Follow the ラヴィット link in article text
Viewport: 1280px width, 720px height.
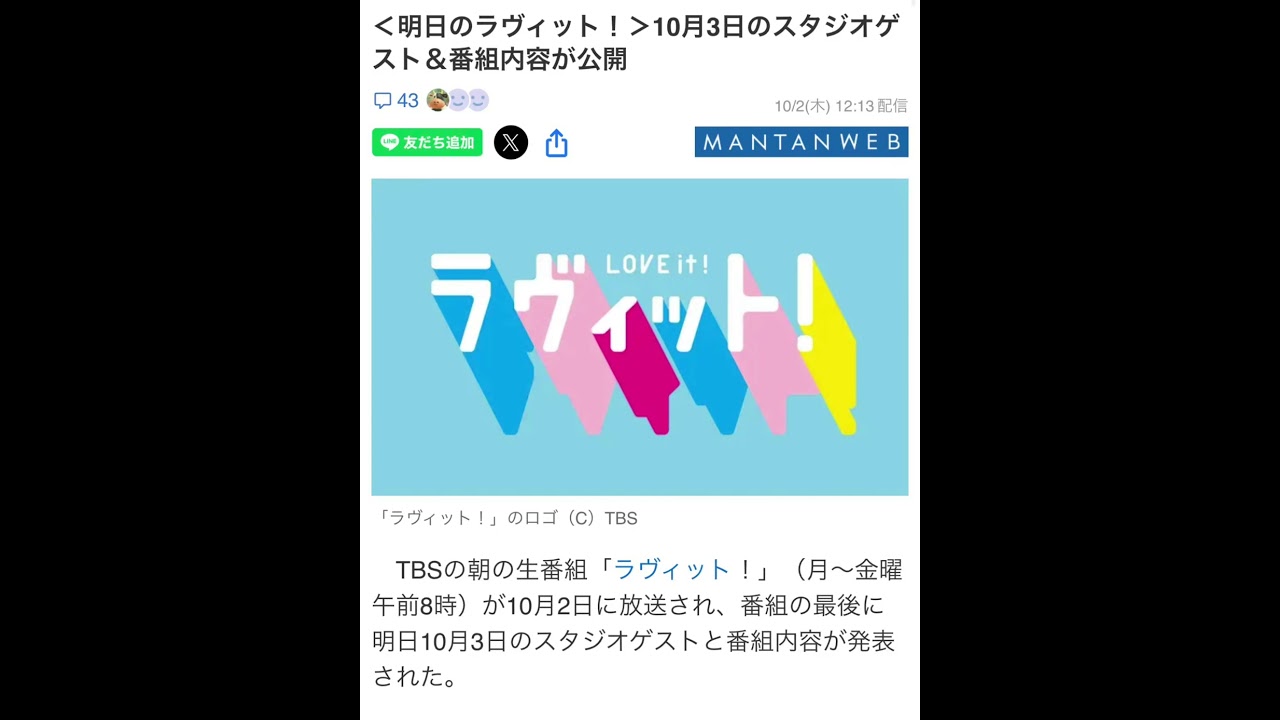point(672,570)
